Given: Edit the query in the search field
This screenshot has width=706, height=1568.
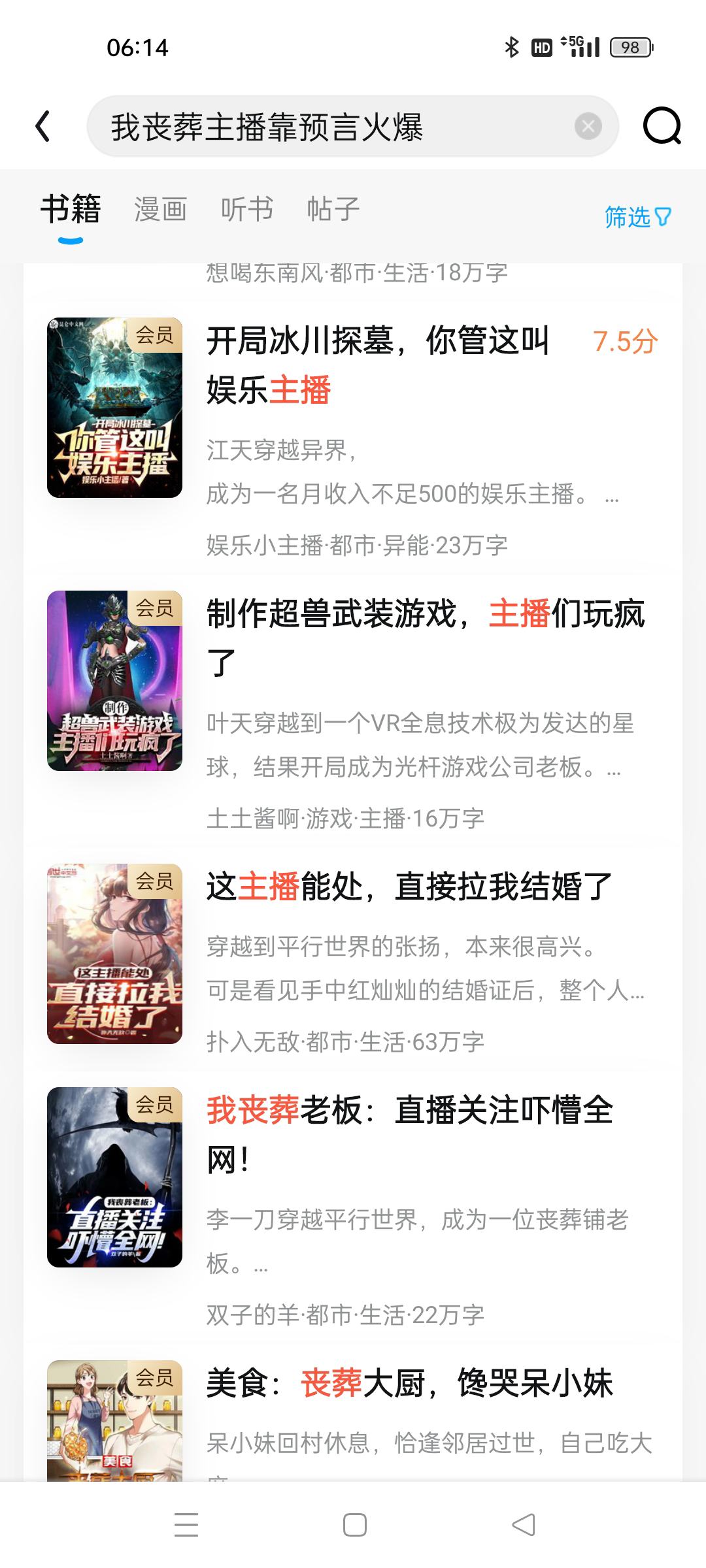Looking at the screenshot, I should (327, 127).
